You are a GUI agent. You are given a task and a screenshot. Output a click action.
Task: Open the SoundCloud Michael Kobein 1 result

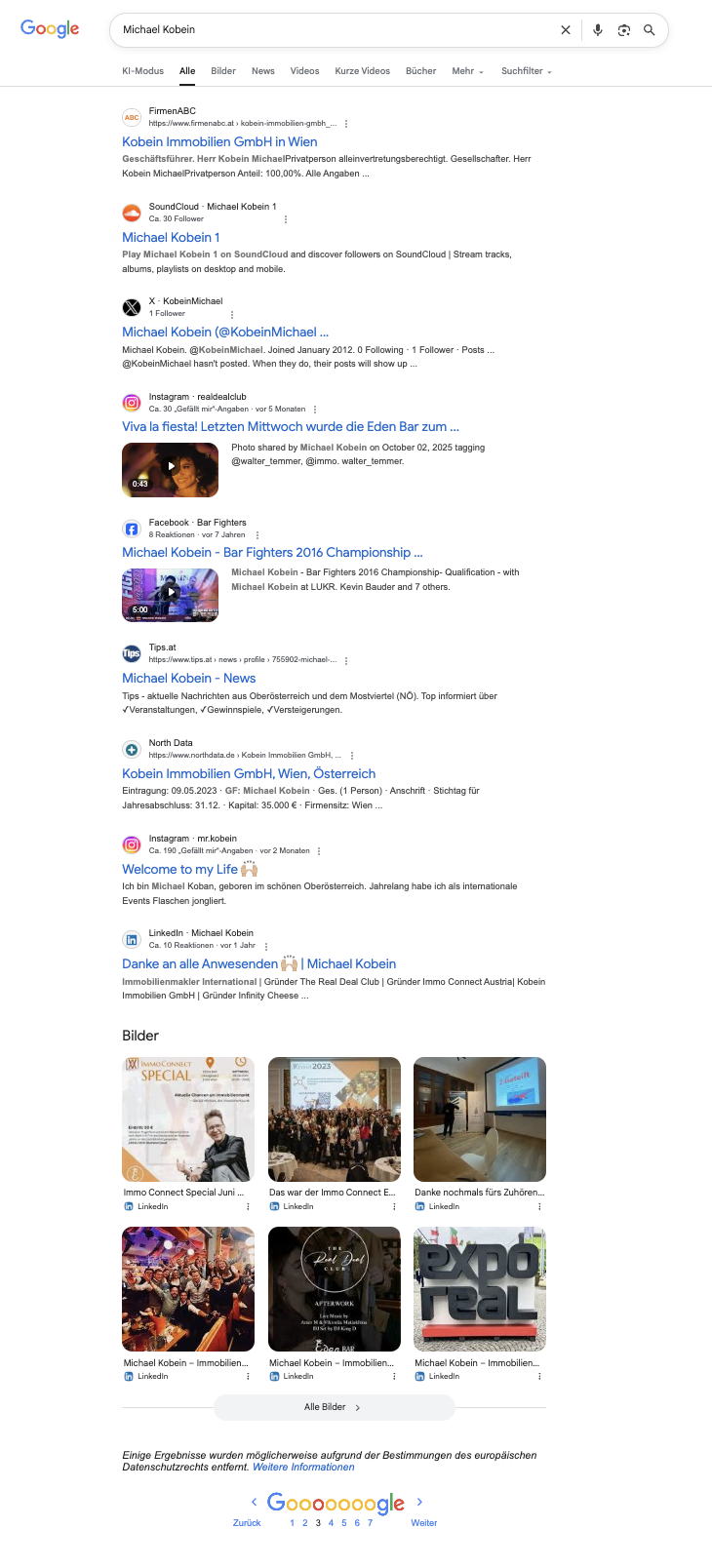pyautogui.click(x=171, y=237)
